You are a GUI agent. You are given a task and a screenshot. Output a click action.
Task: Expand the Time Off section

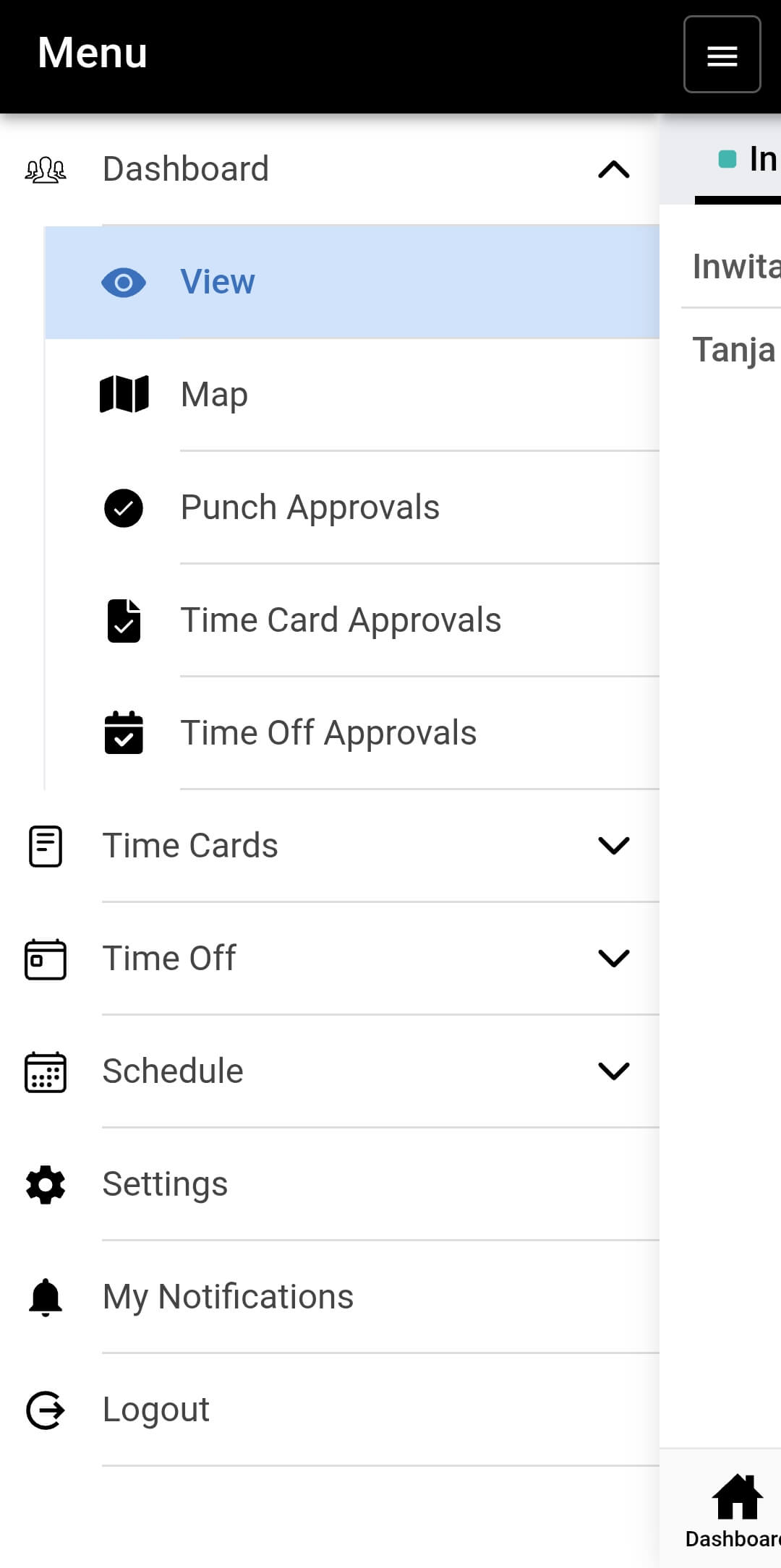tap(614, 959)
